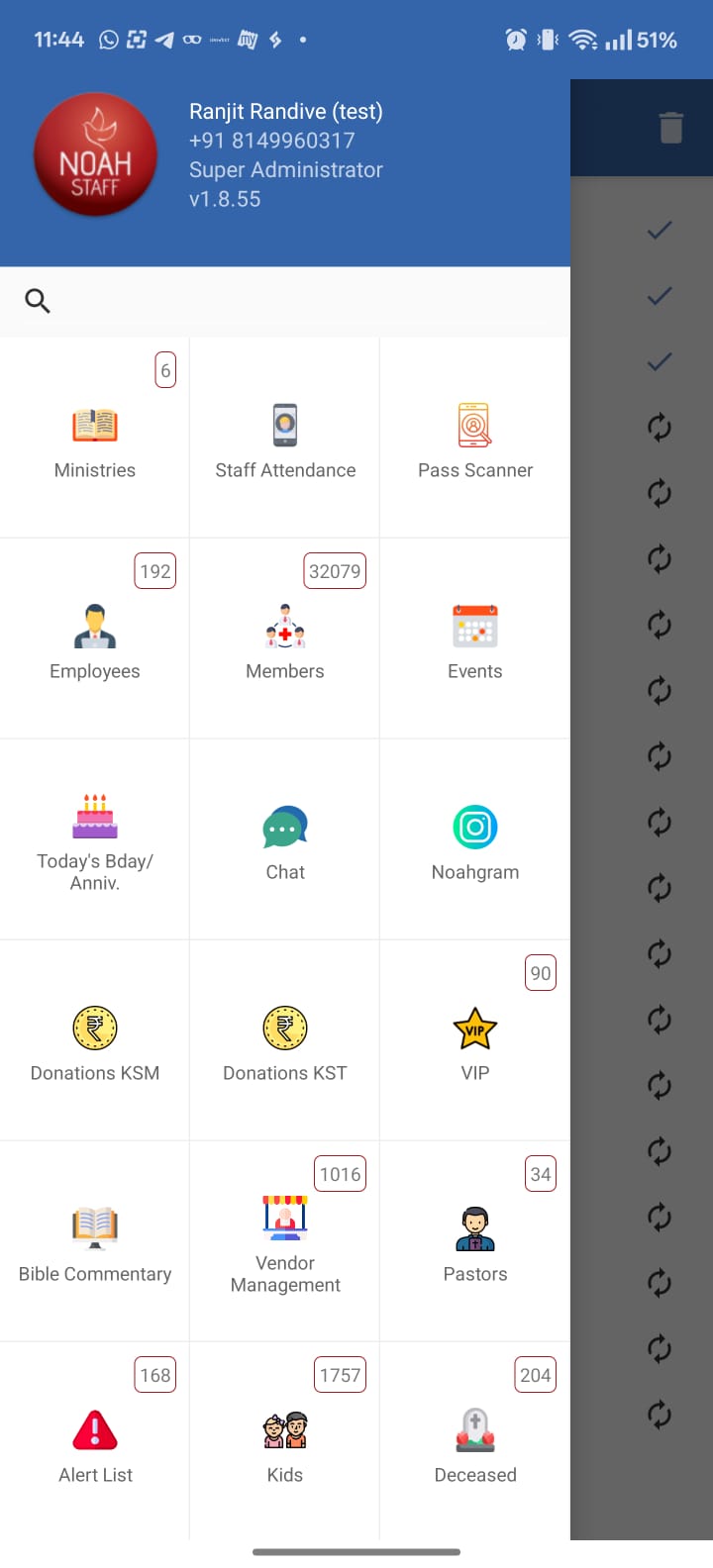
Task: Open the VIP list
Action: click(475, 1041)
